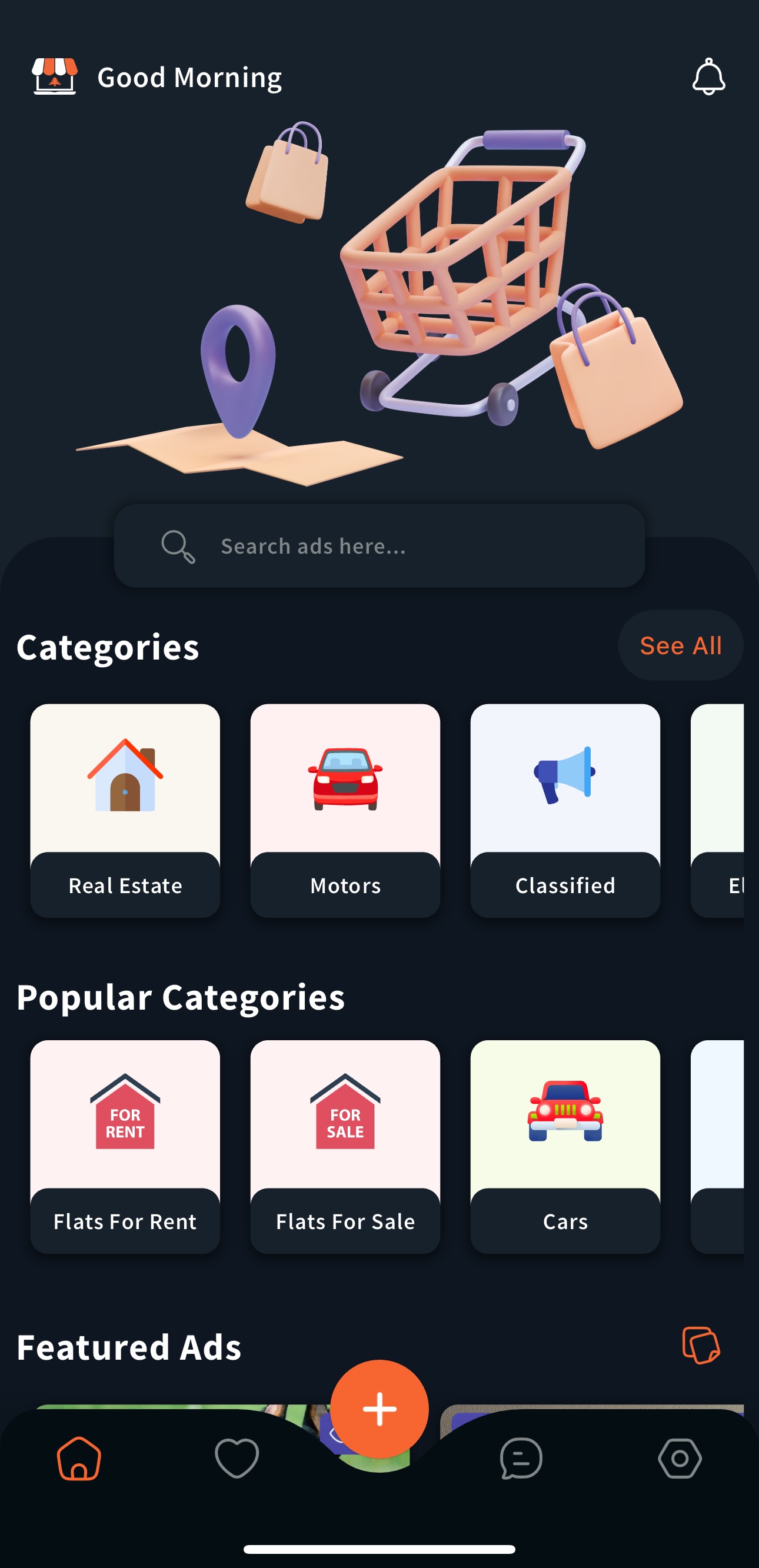Open the Cars popular category
759x1568 pixels.
565,1146
